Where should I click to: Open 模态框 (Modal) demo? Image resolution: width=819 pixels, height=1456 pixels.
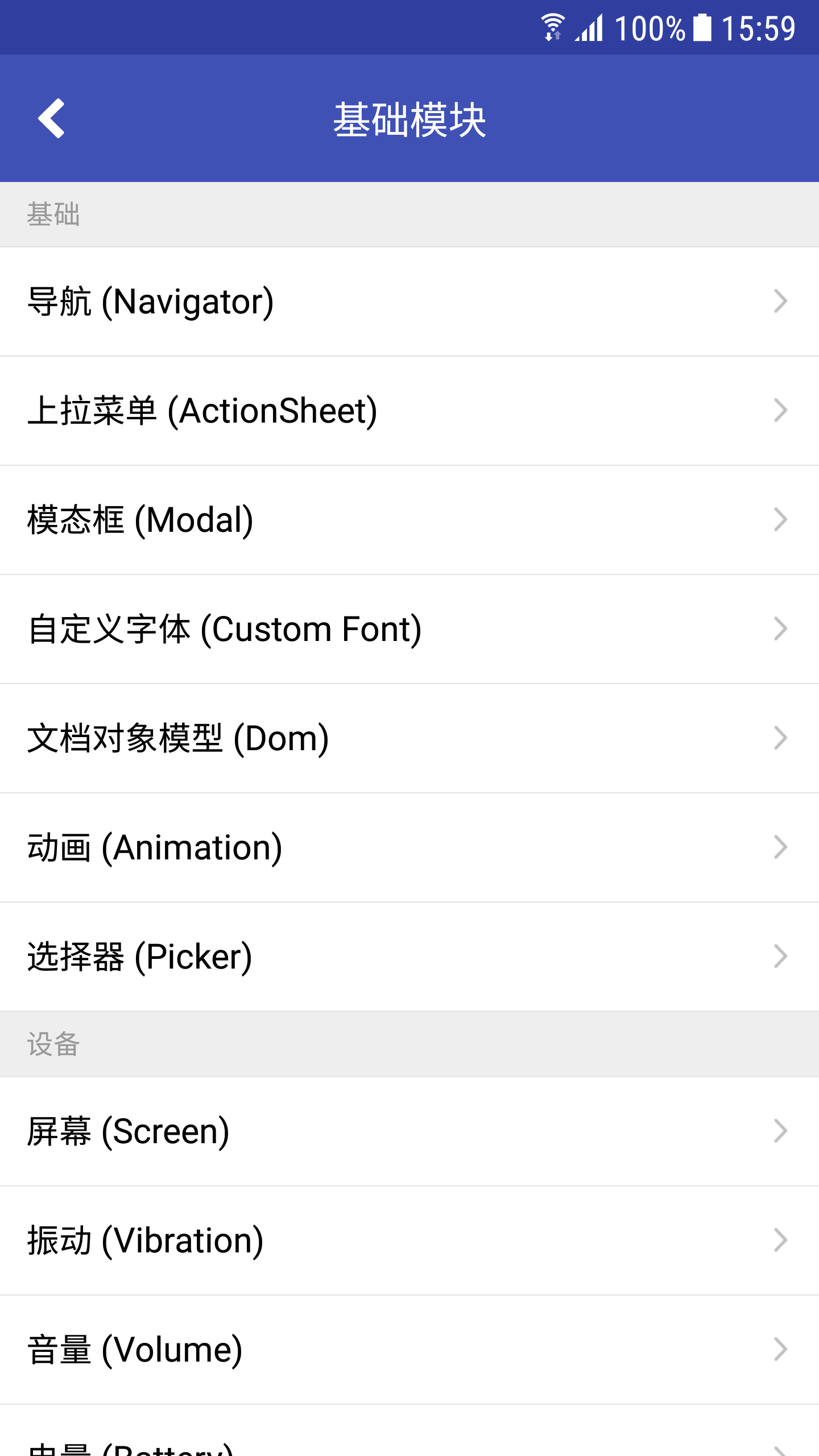pyautogui.click(x=409, y=520)
